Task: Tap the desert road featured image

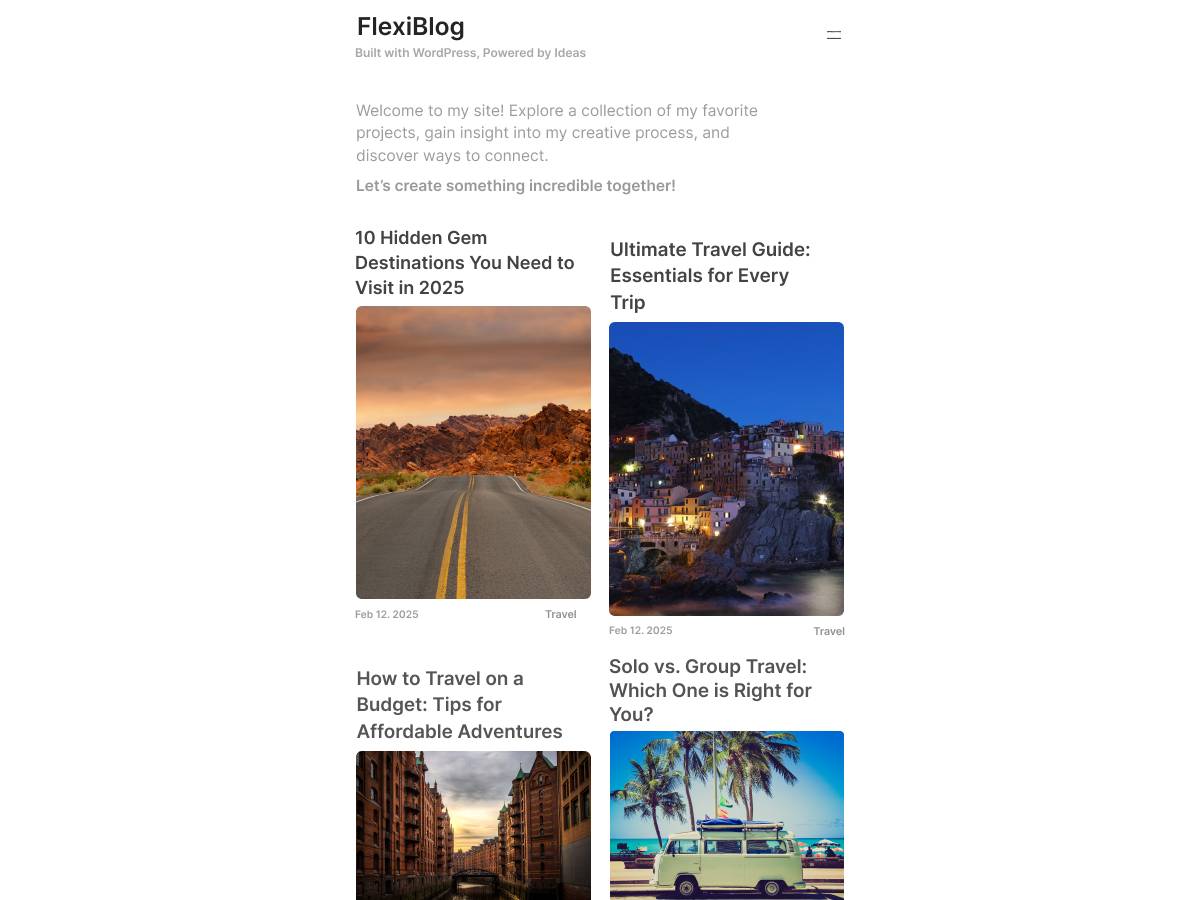Action: pyautogui.click(x=473, y=452)
